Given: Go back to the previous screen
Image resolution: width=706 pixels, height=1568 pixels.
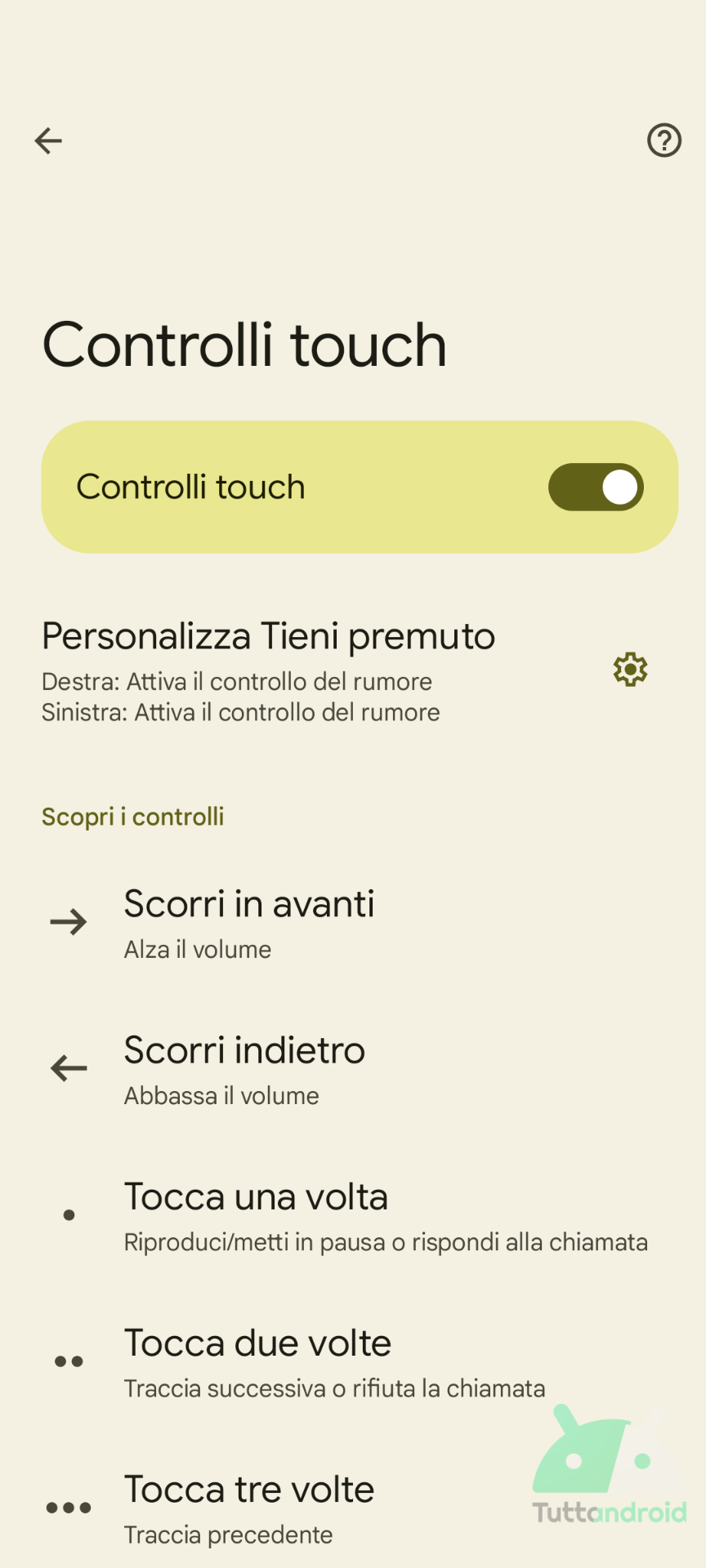Looking at the screenshot, I should point(48,140).
